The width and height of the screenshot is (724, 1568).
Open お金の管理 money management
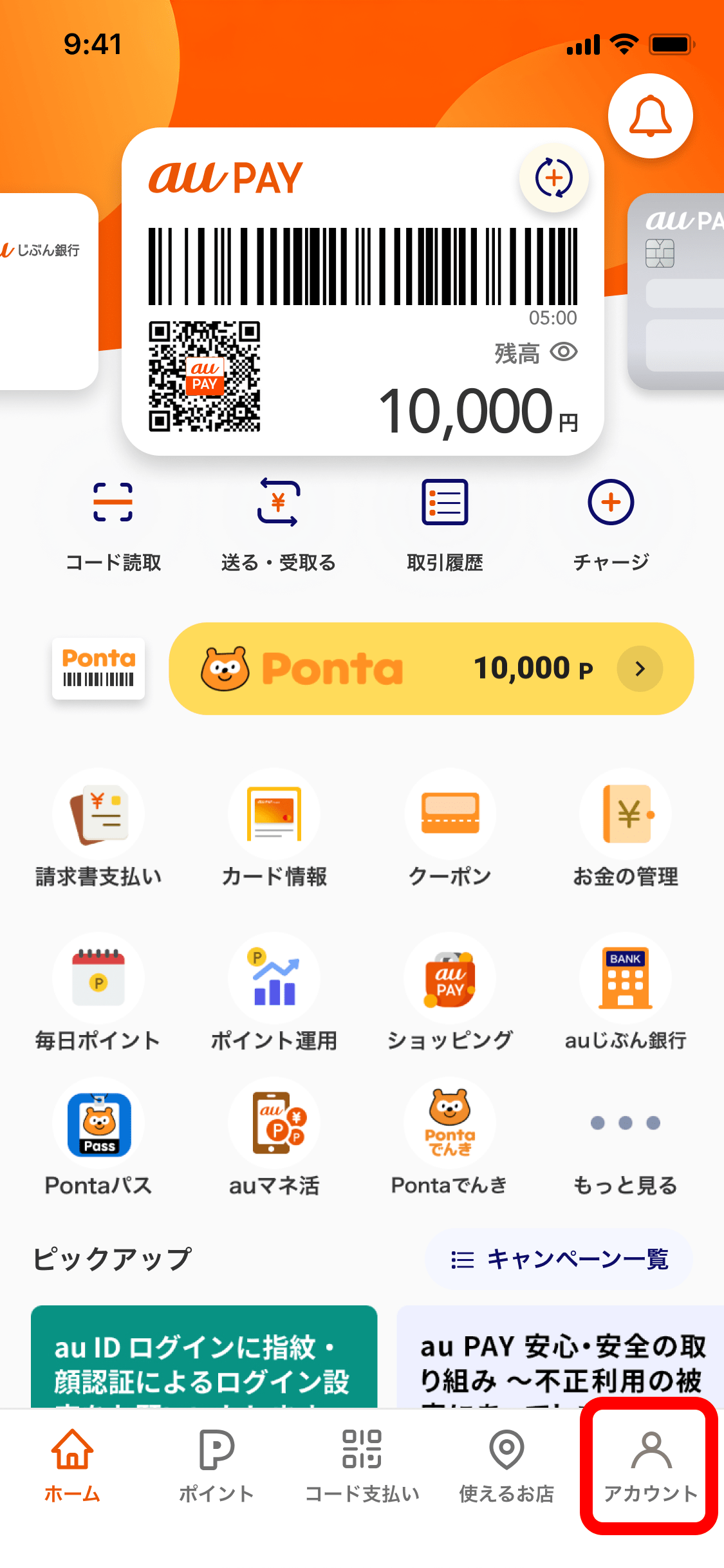[x=626, y=830]
